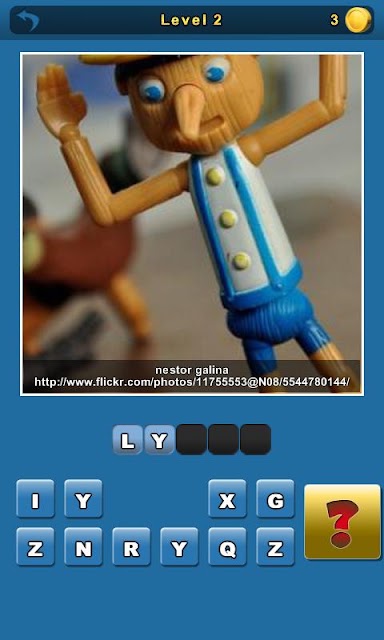Viewport: 384px width, 640px height.
Task: Tap the letter N tile
Action: [x=83, y=547]
